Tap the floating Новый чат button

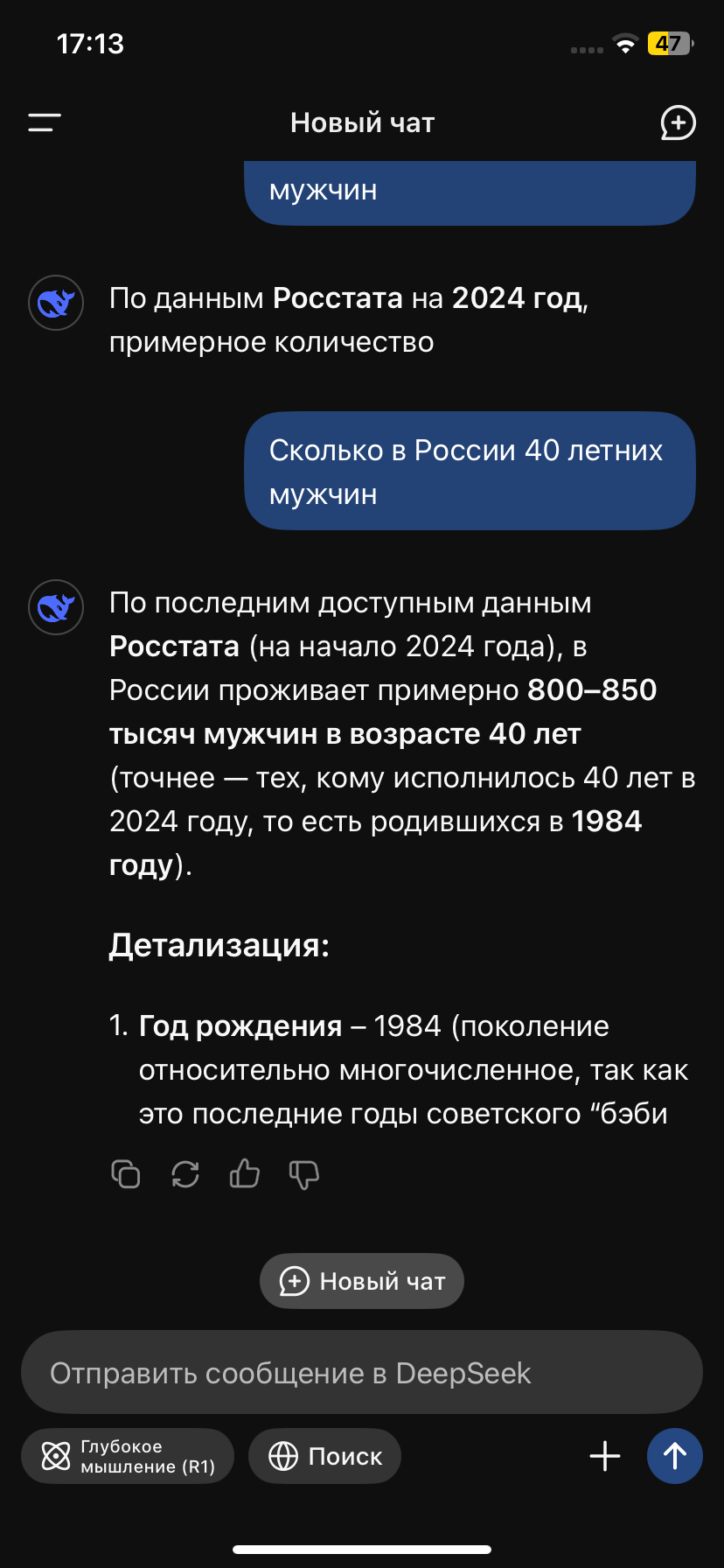[x=362, y=1281]
